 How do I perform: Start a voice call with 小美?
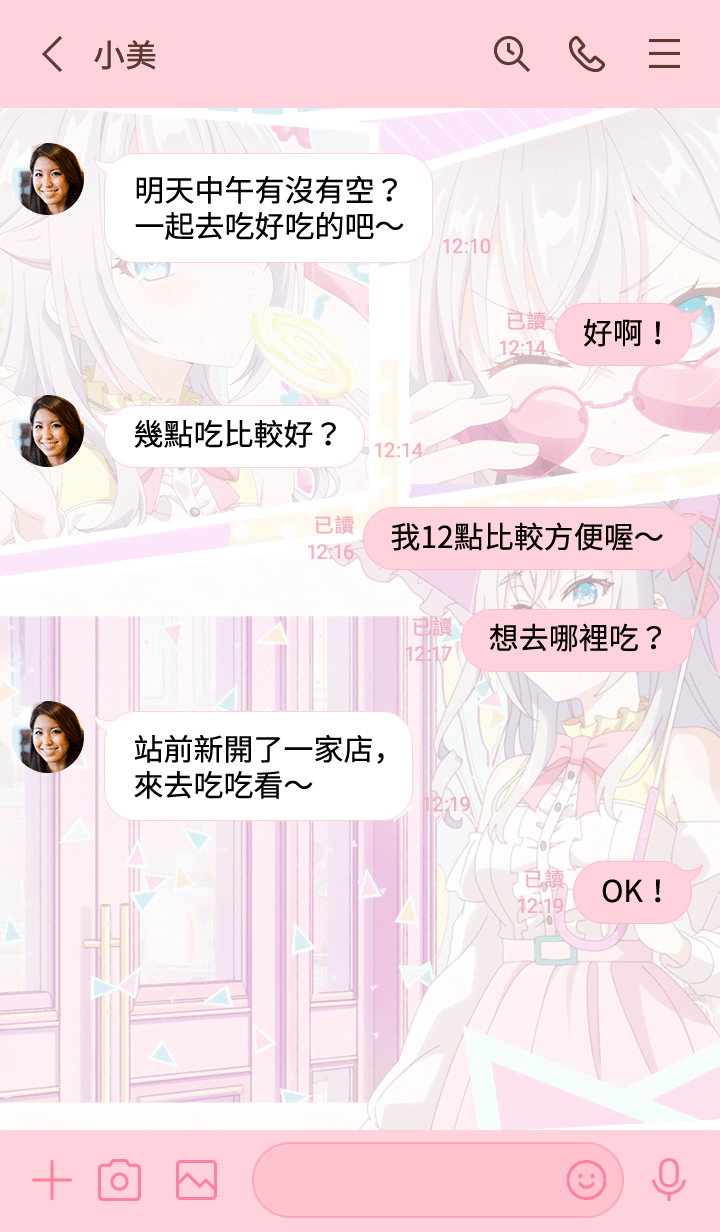pyautogui.click(x=587, y=54)
